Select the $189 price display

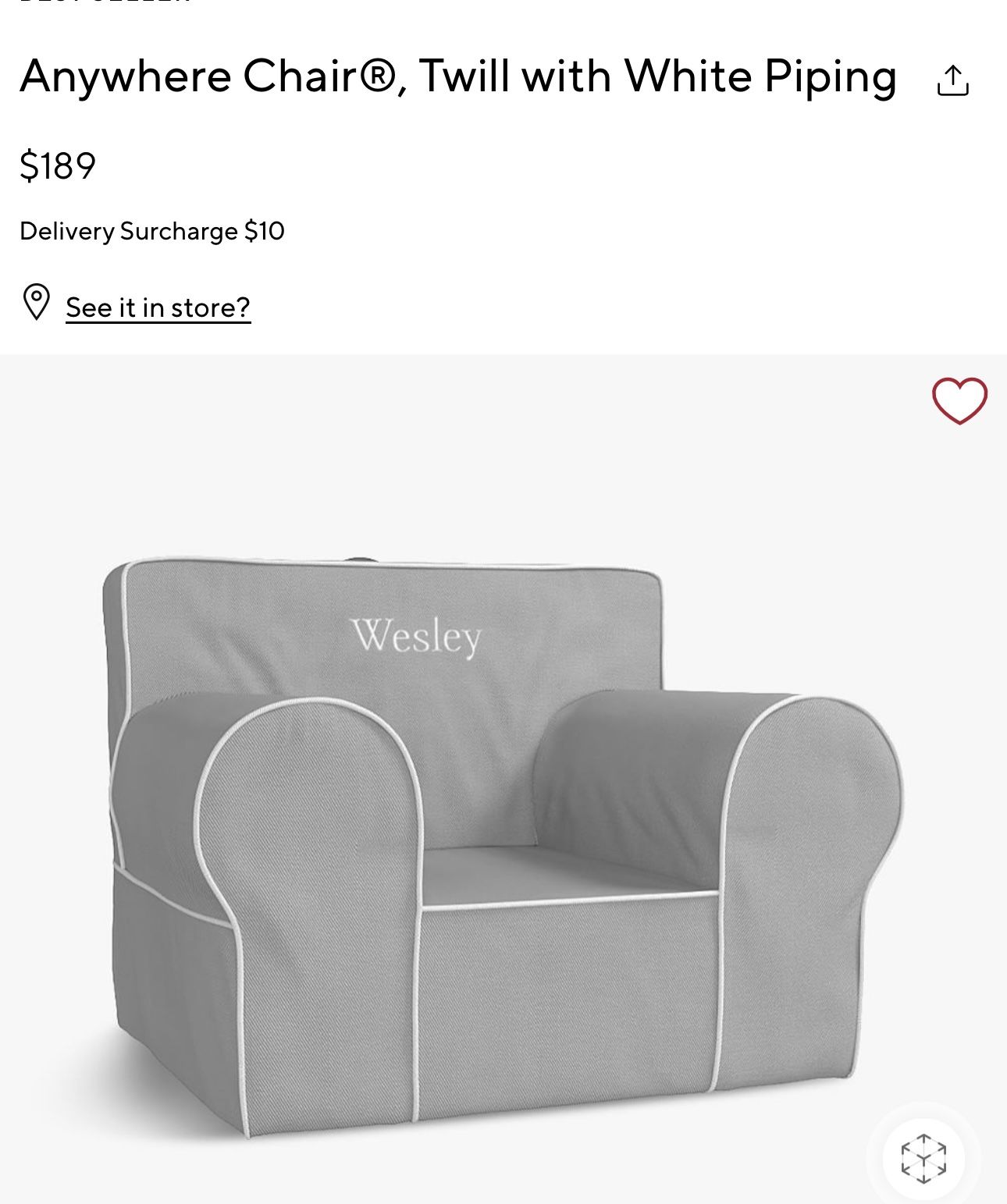tap(56, 164)
